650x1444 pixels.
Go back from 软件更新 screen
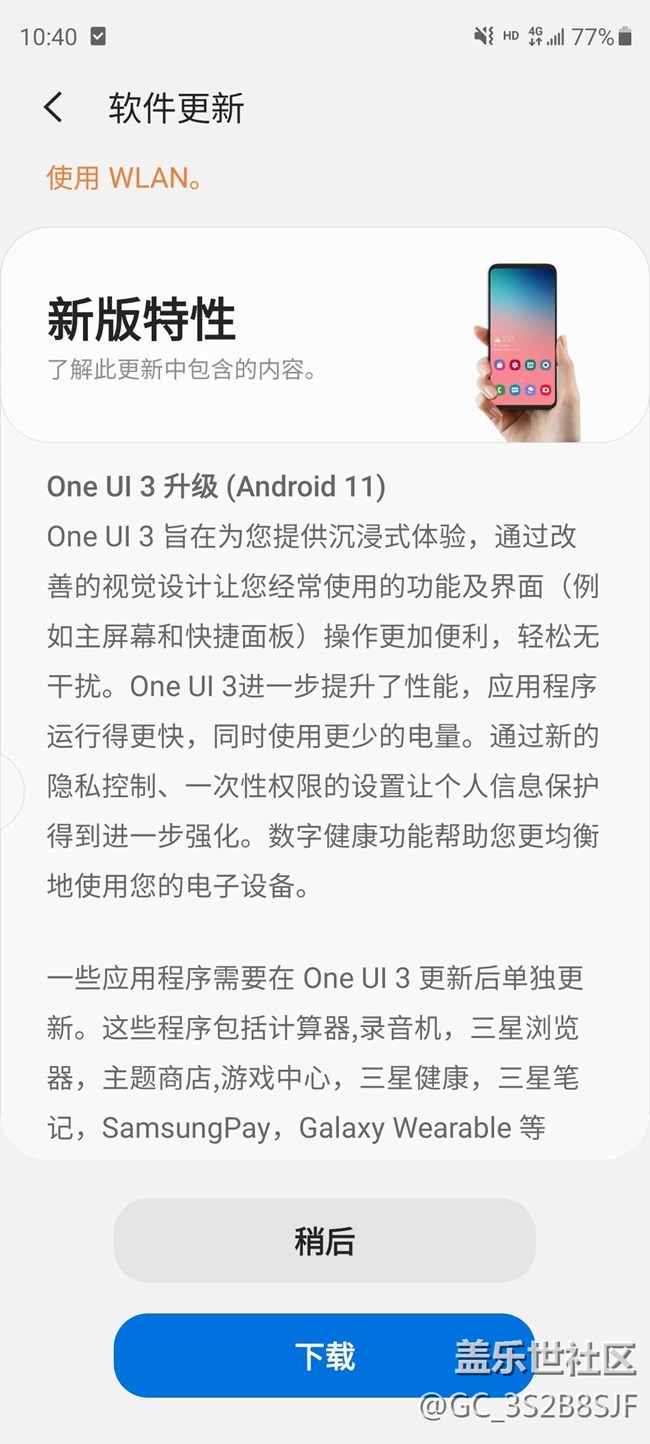54,108
